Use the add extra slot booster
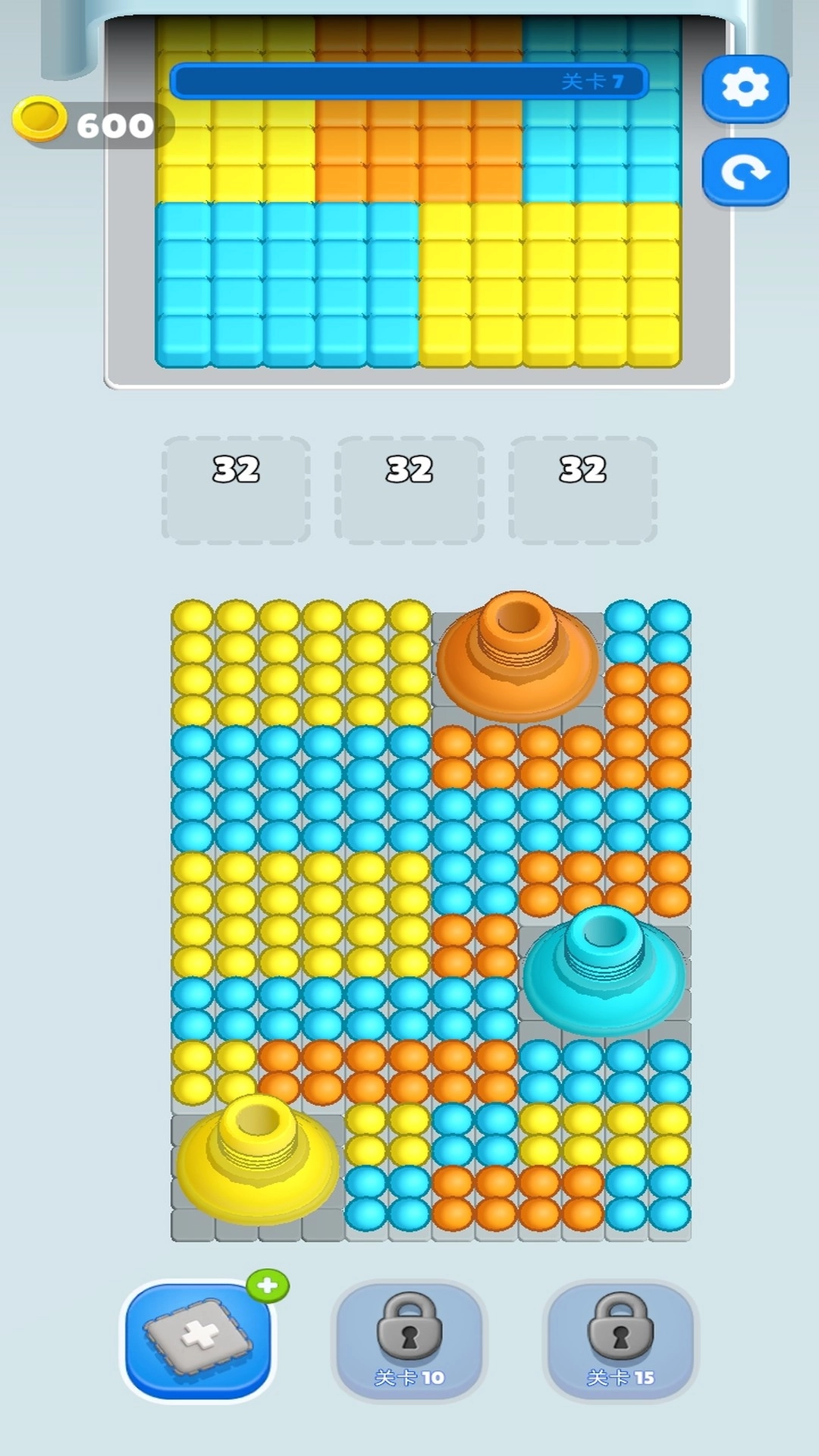819x1456 pixels. pos(199,1340)
